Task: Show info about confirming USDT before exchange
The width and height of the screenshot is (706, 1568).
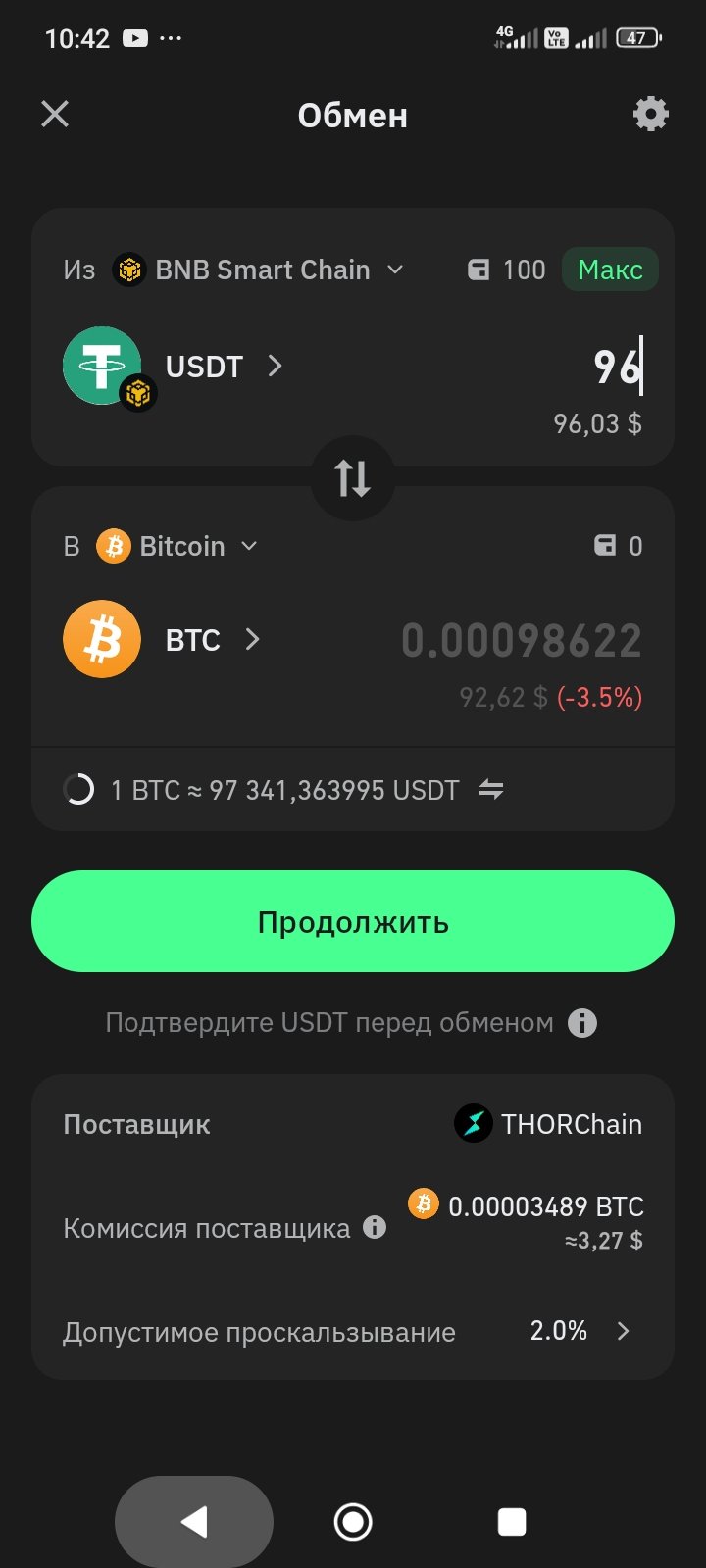Action: click(x=582, y=1023)
